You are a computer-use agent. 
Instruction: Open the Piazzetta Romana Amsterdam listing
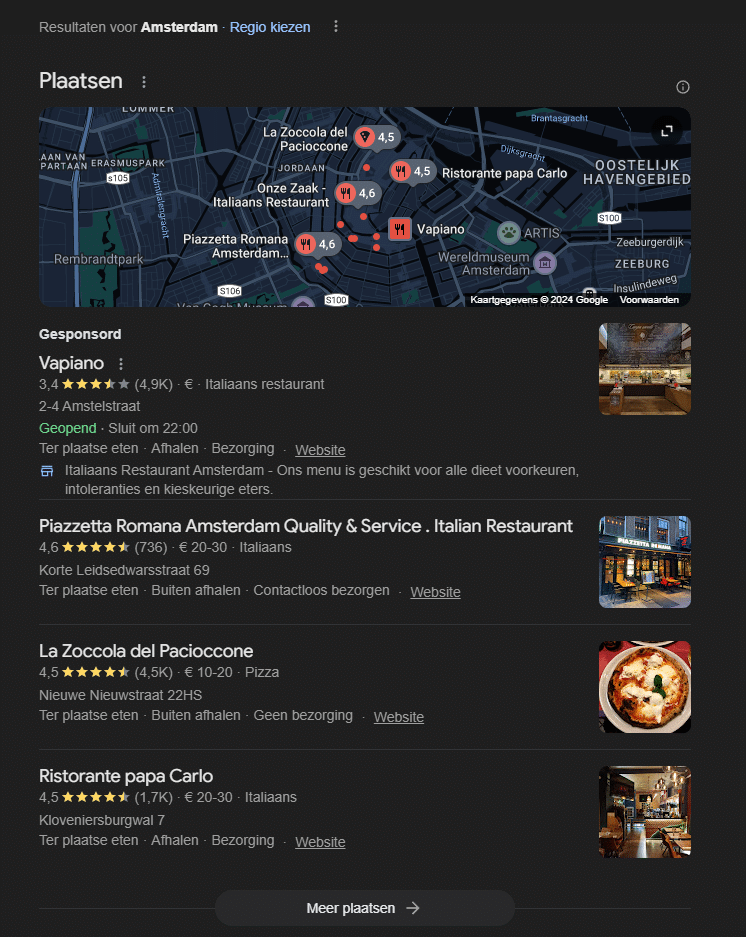305,526
